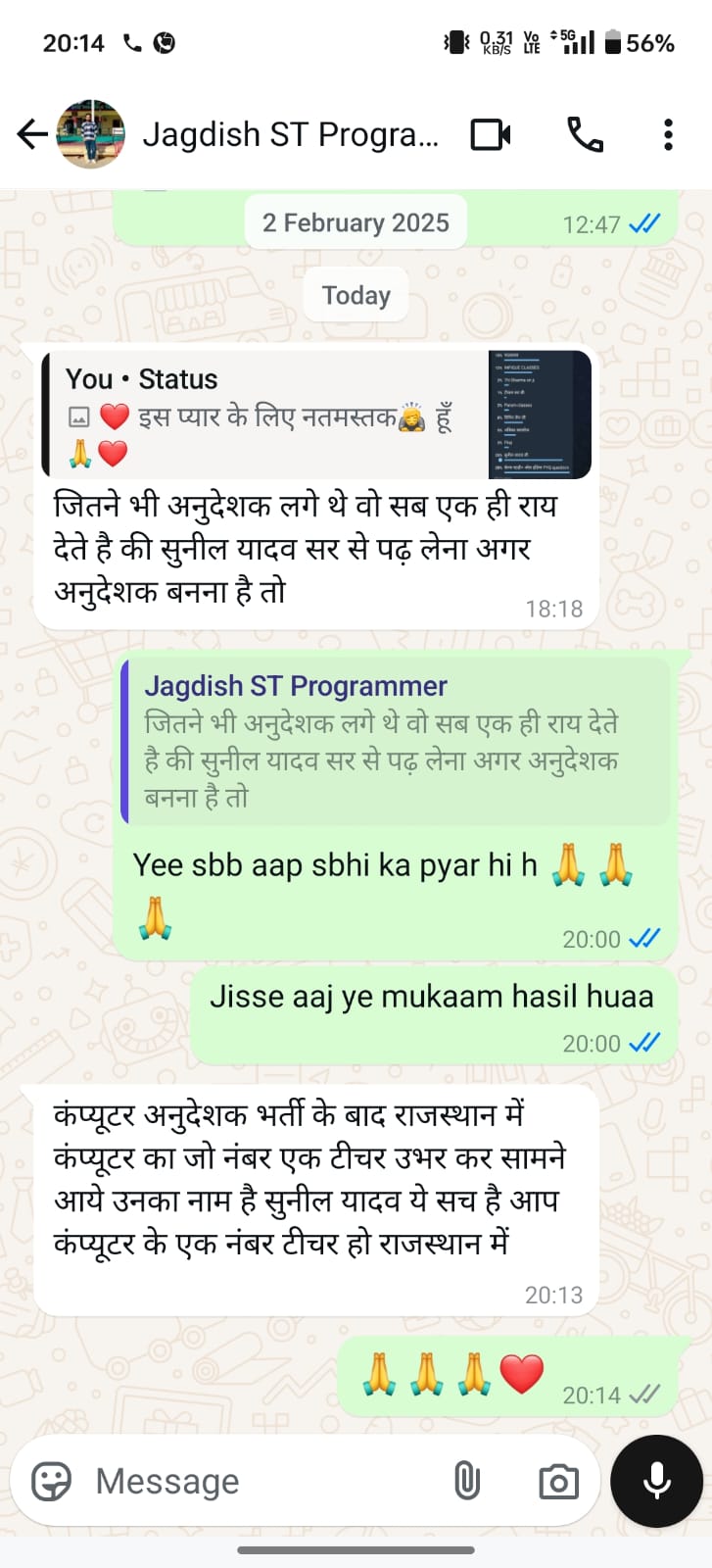Open the camera from the message bar

[x=558, y=1481]
